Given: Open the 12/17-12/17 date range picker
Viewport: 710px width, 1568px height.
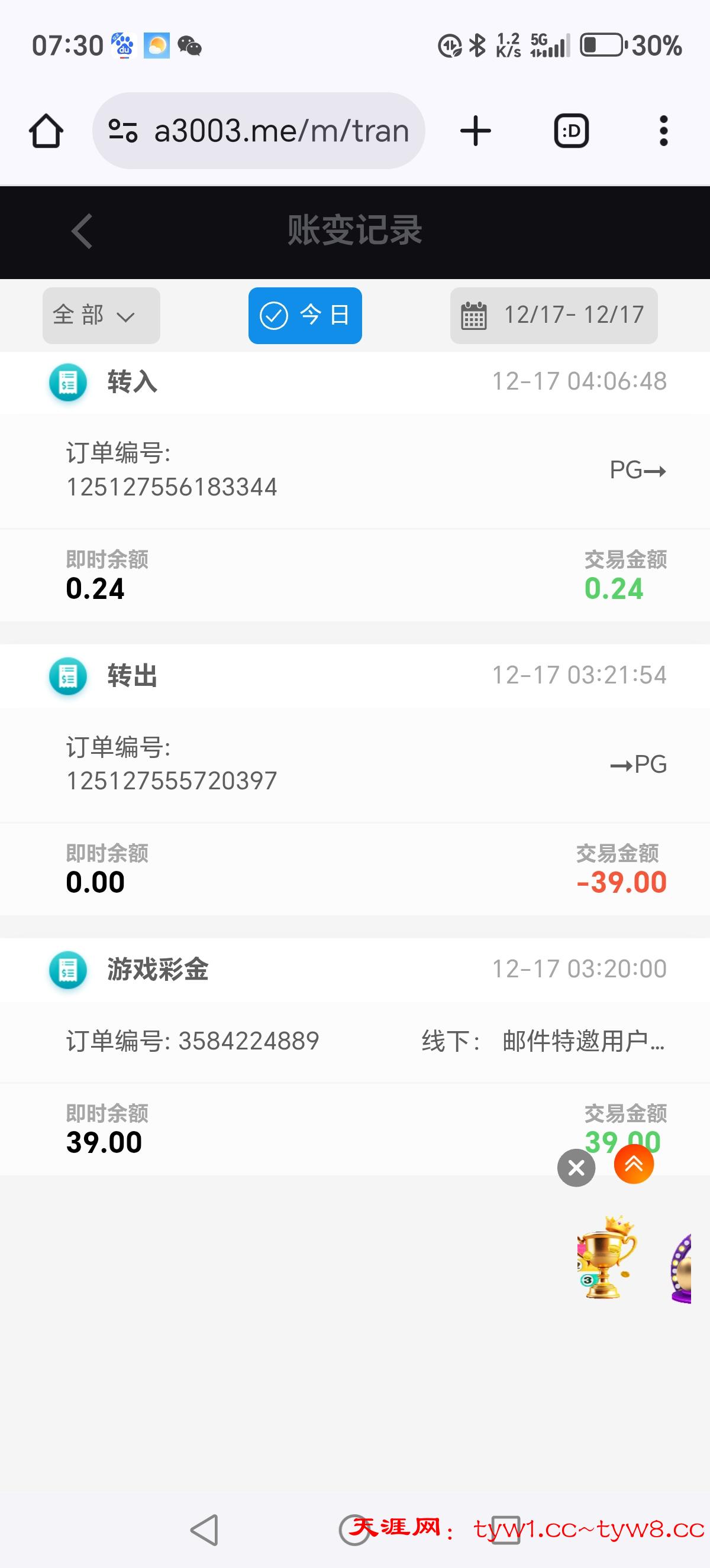Looking at the screenshot, I should [554, 315].
